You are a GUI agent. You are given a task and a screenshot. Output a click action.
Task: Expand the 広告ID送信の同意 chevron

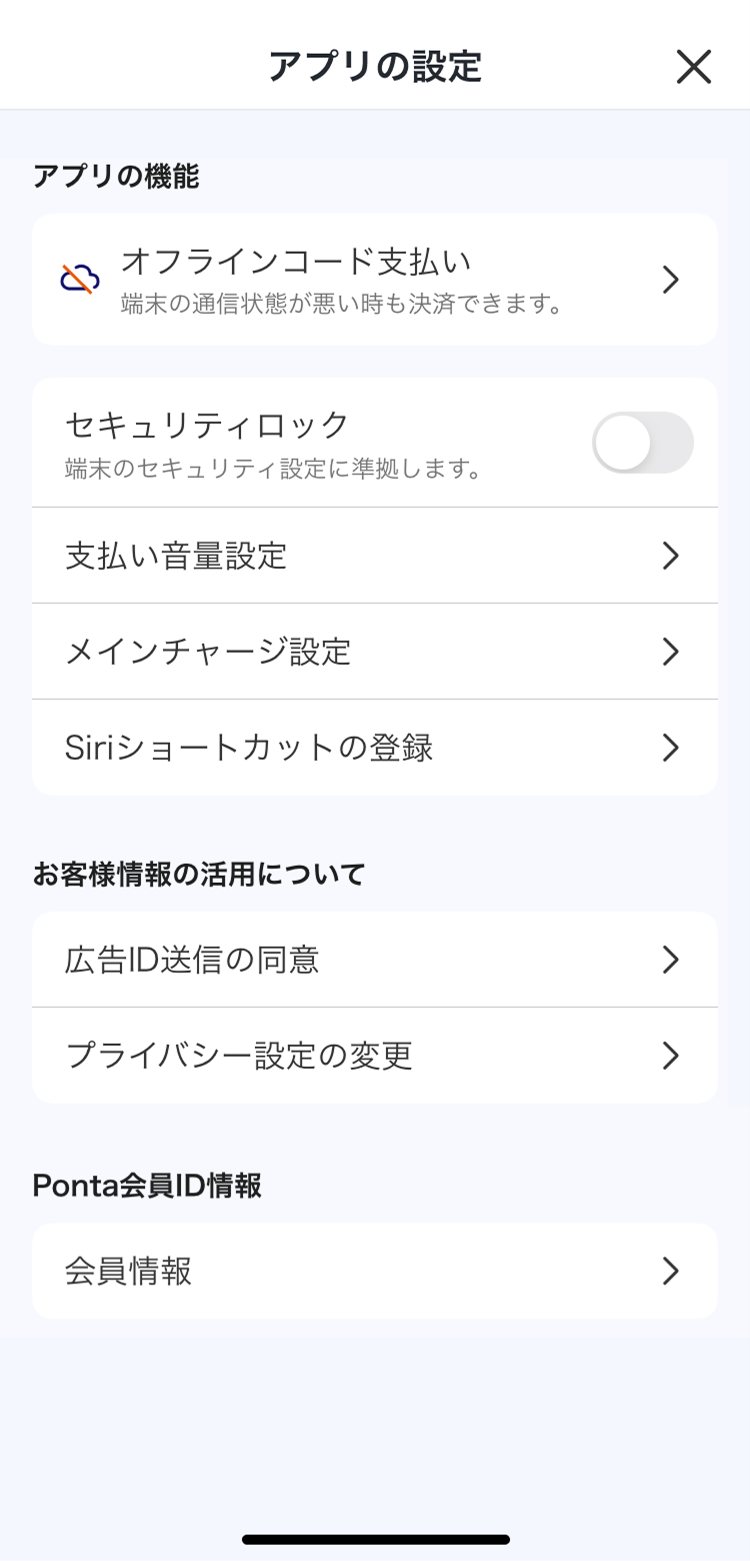click(x=670, y=959)
